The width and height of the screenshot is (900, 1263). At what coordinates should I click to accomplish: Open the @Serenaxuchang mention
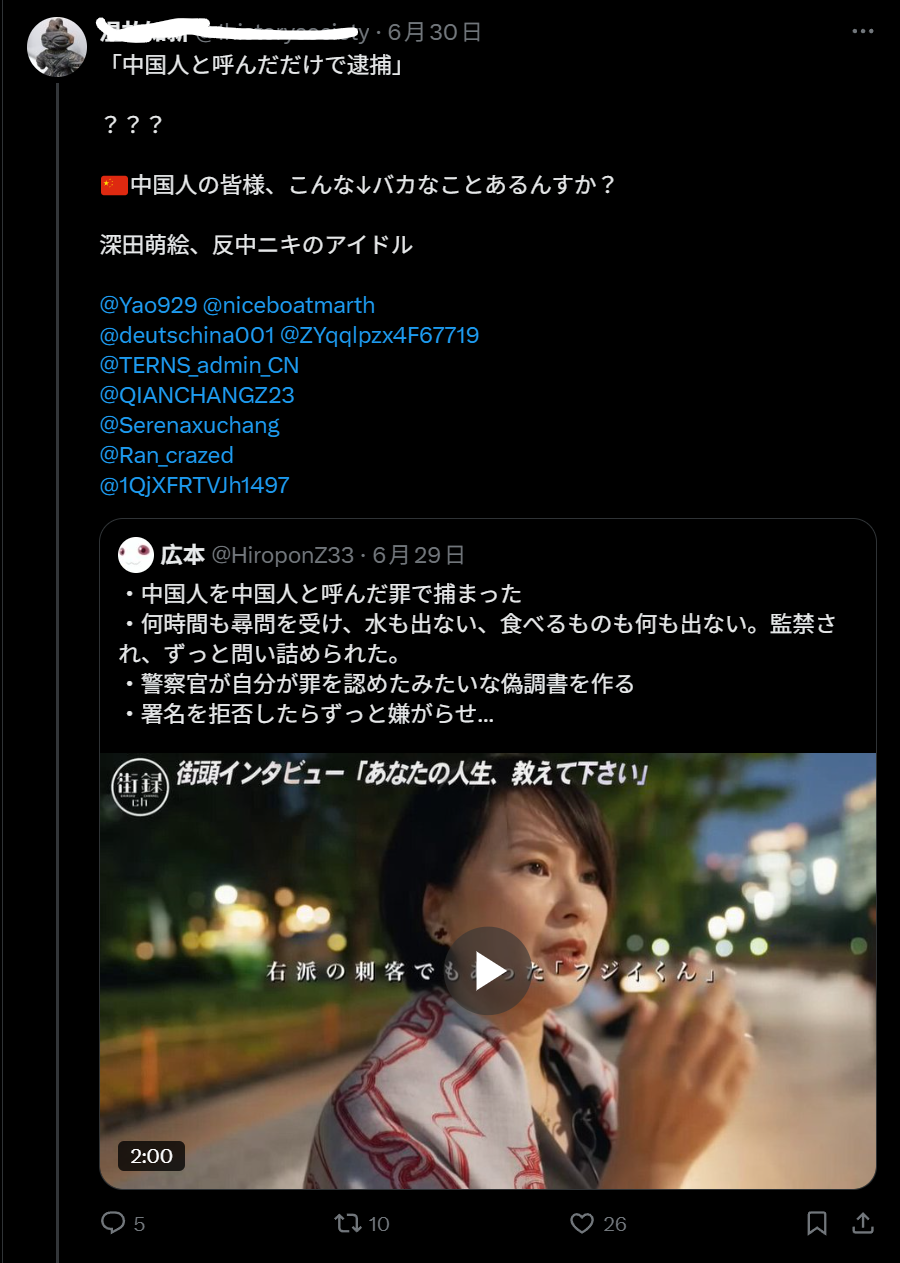189,425
